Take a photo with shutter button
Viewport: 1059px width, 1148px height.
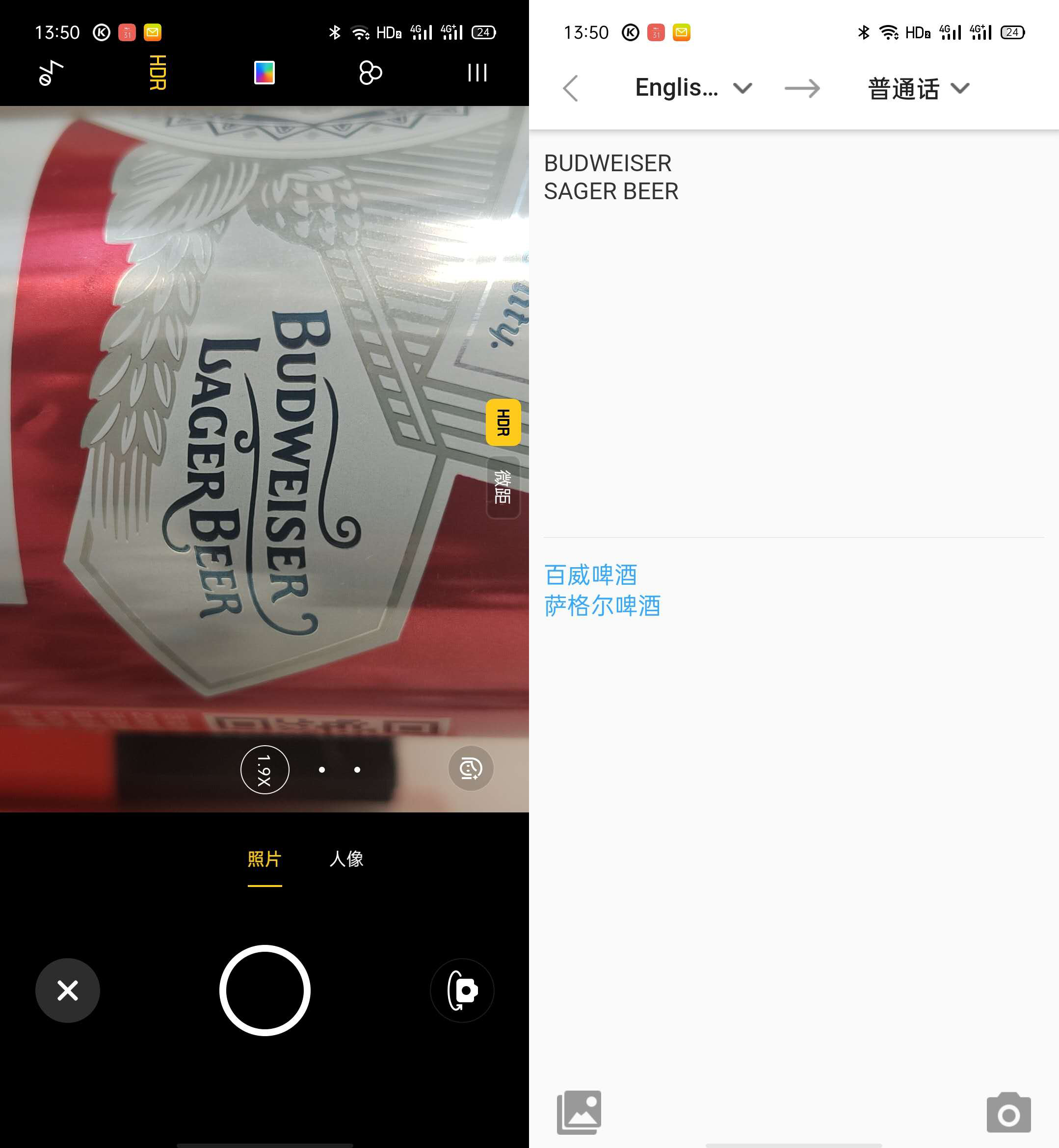265,990
